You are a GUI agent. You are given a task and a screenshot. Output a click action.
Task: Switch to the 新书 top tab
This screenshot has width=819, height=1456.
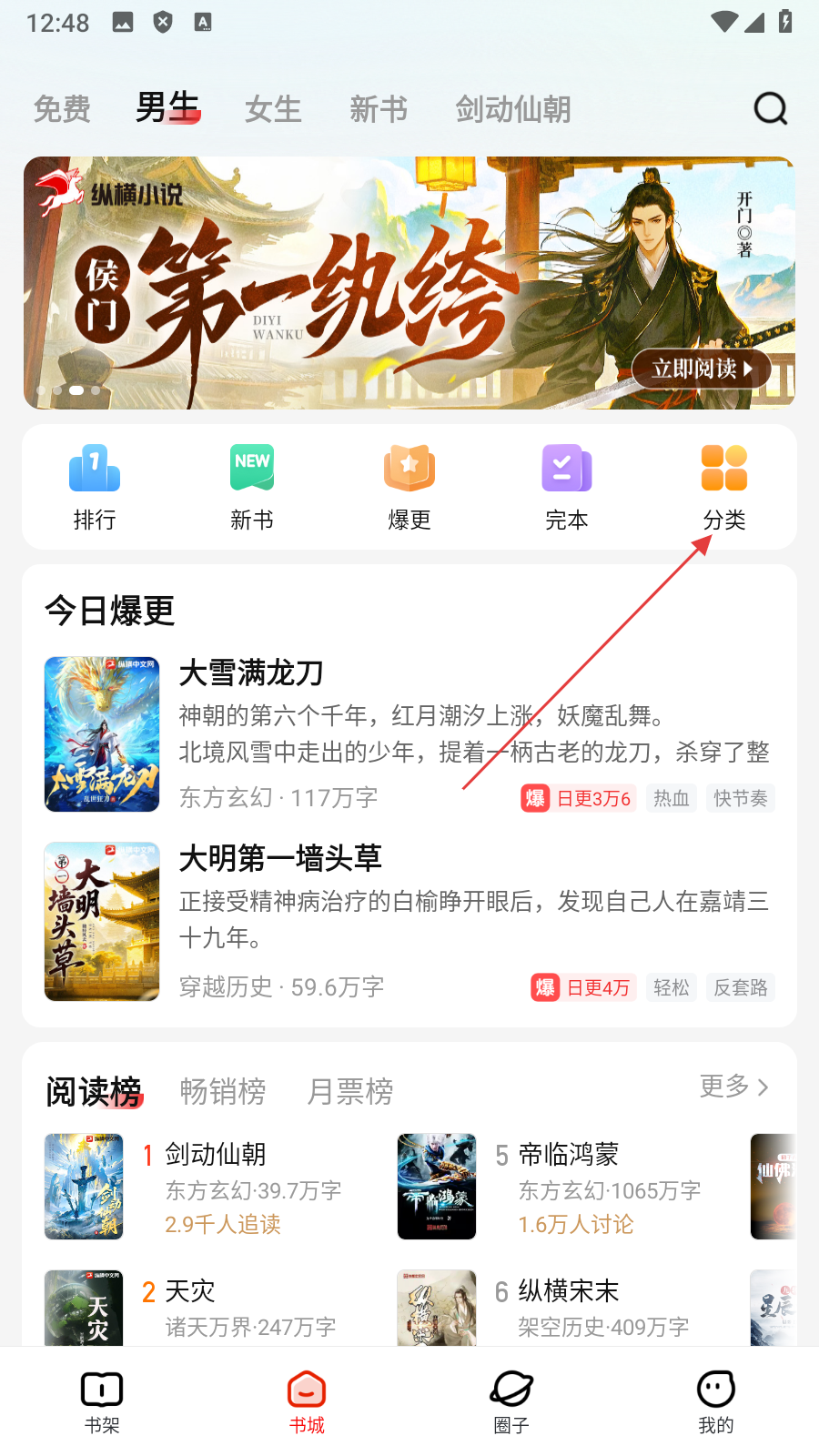pos(379,109)
